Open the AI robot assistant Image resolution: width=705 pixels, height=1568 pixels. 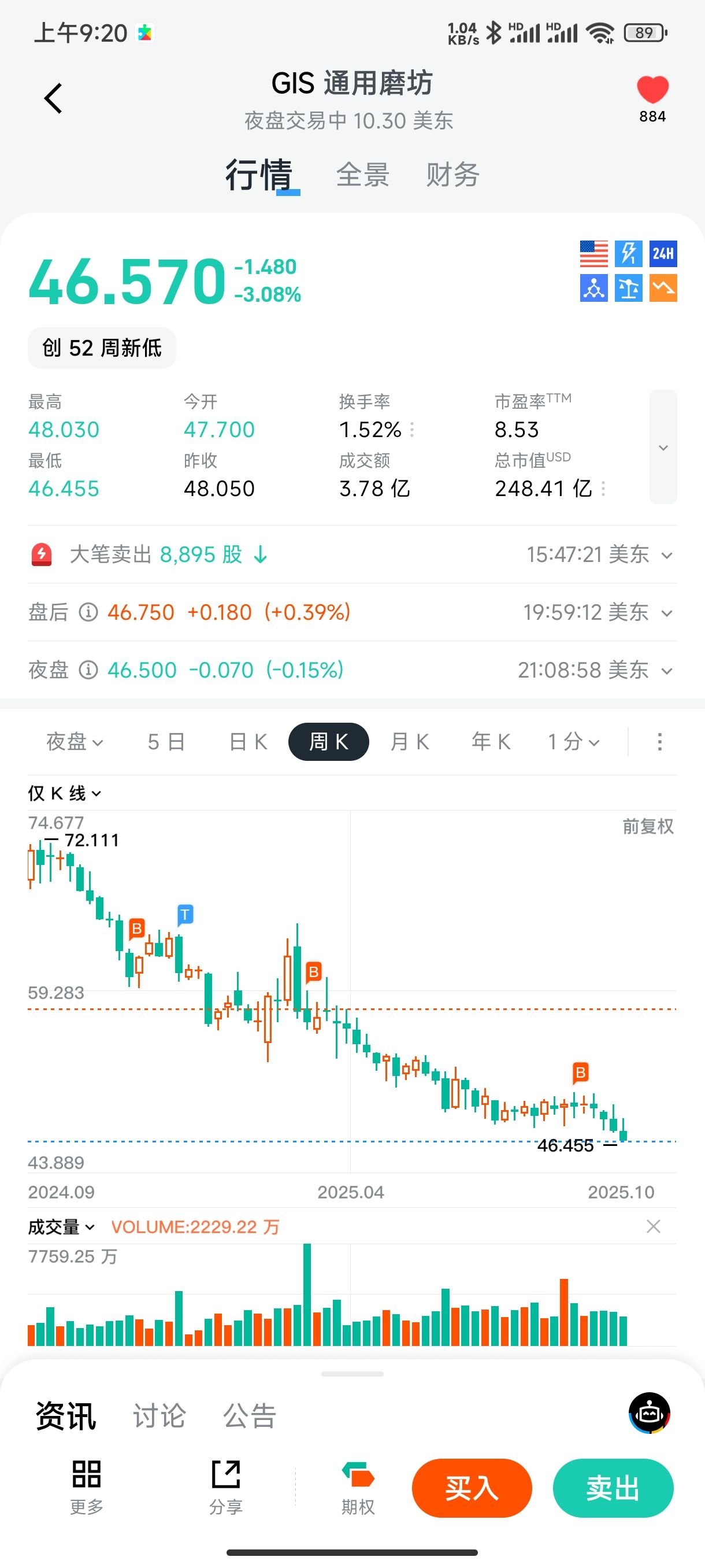tap(649, 1413)
